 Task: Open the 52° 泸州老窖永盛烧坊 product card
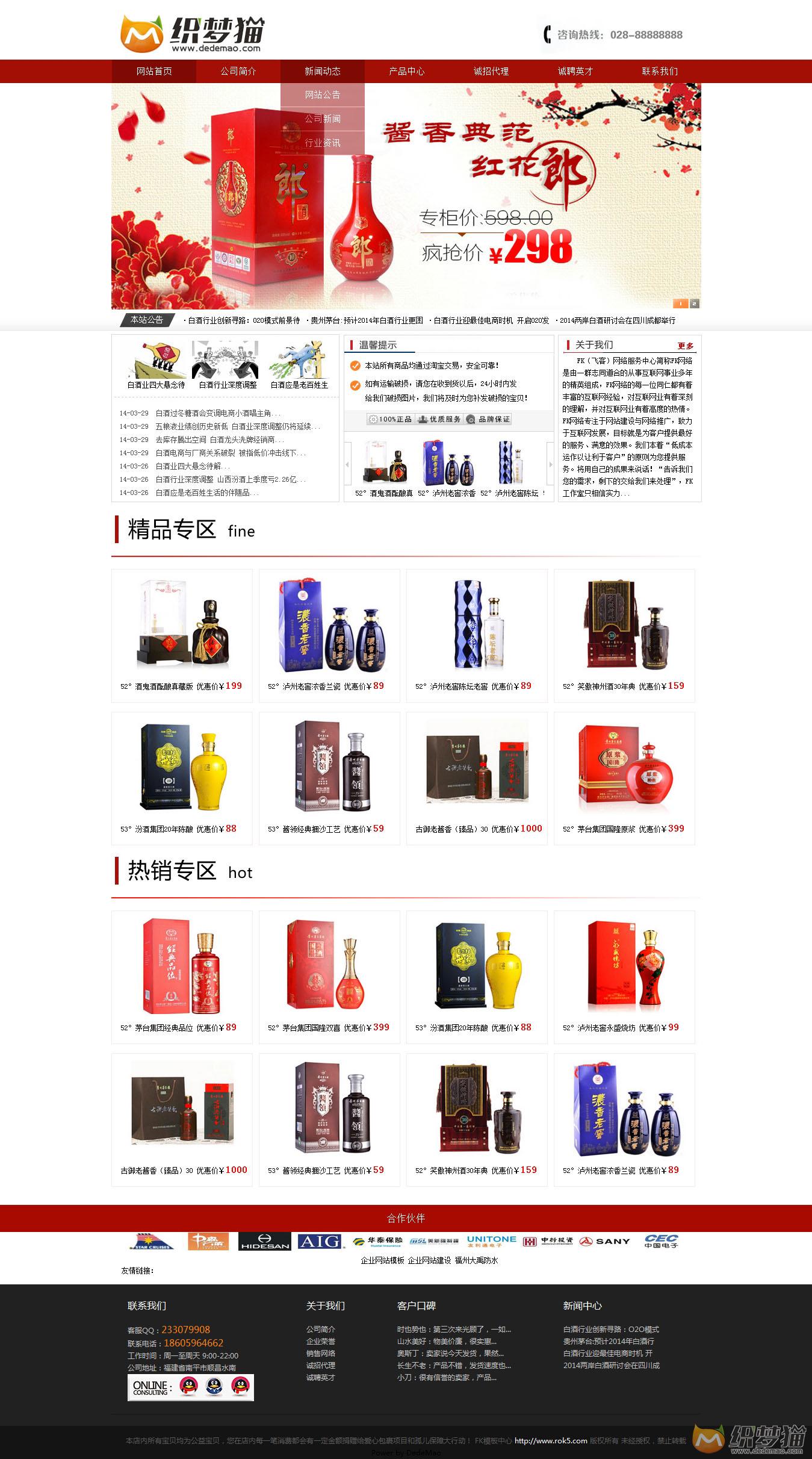tap(624, 977)
